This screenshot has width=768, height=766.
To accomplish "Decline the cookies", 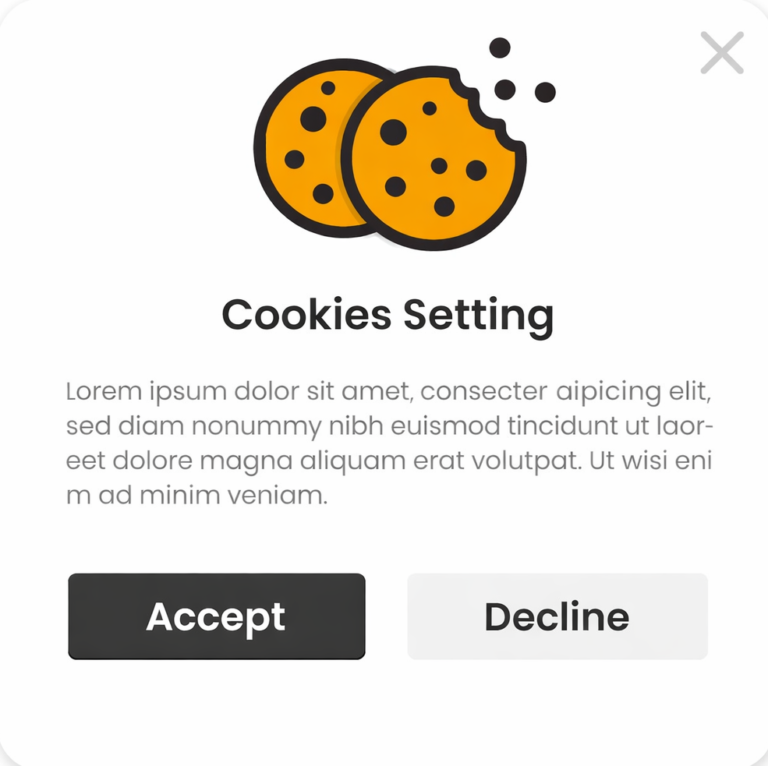I will [557, 616].
